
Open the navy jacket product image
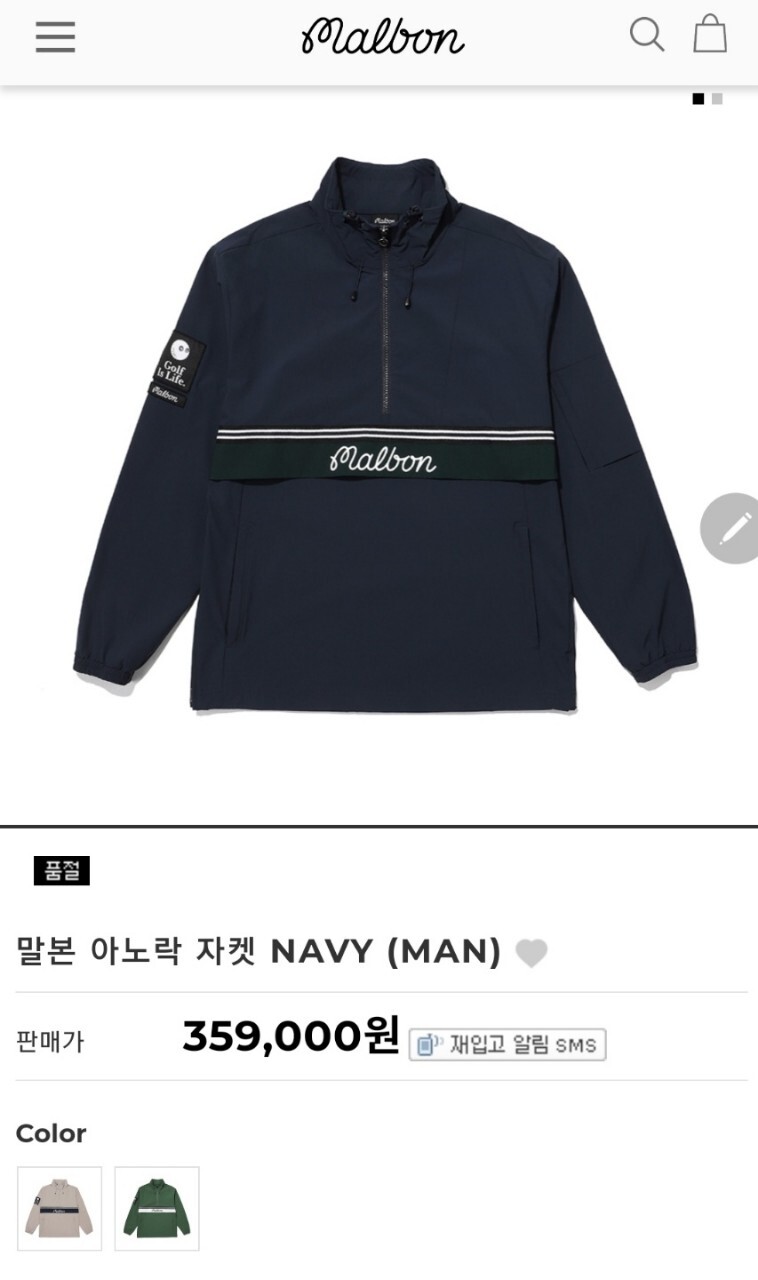[384, 433]
